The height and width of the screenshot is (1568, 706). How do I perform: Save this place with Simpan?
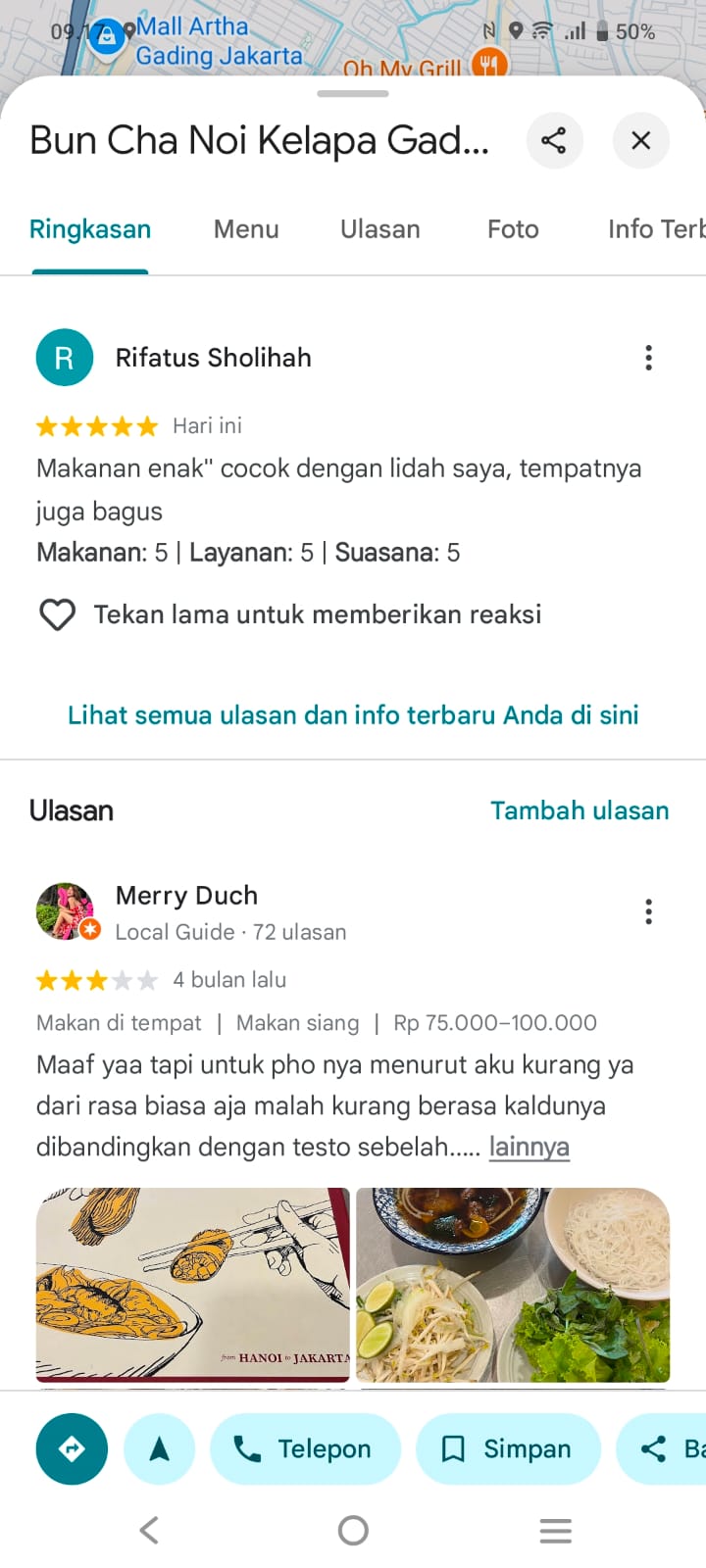508,1448
